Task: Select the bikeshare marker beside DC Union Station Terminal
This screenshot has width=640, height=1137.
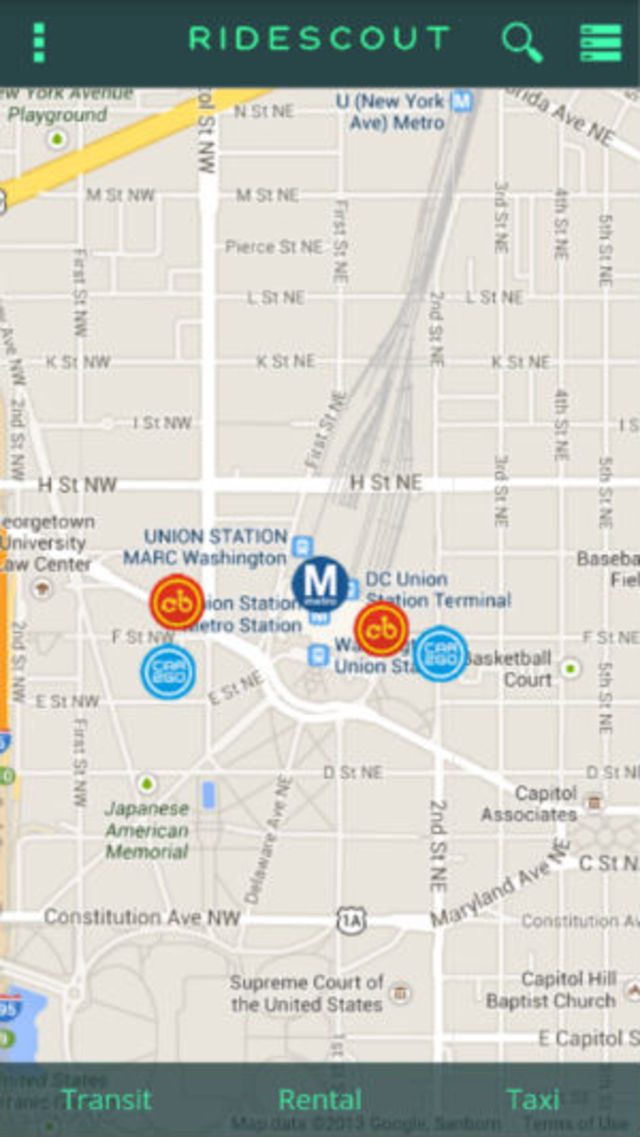Action: pyautogui.click(x=381, y=629)
